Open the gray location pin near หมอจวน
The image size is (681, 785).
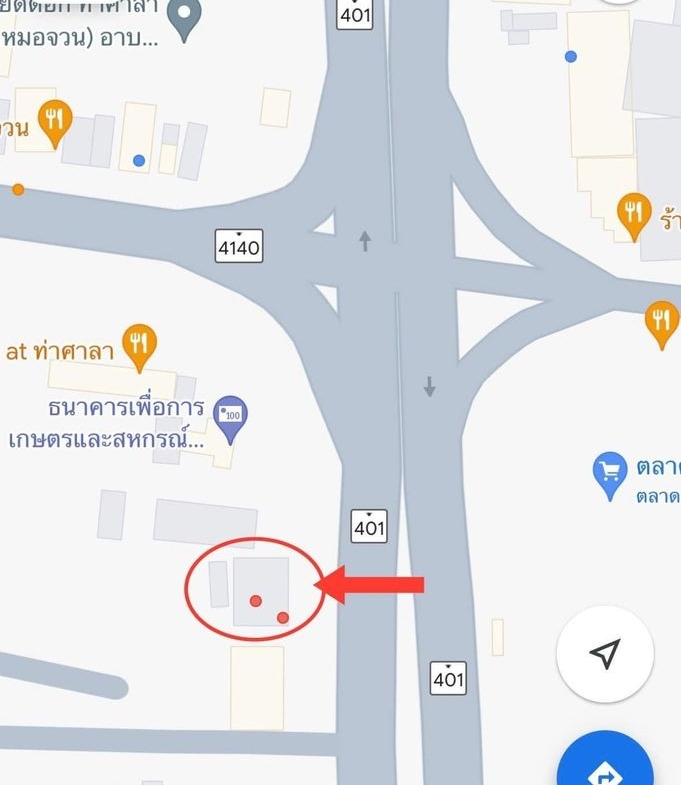(x=183, y=18)
